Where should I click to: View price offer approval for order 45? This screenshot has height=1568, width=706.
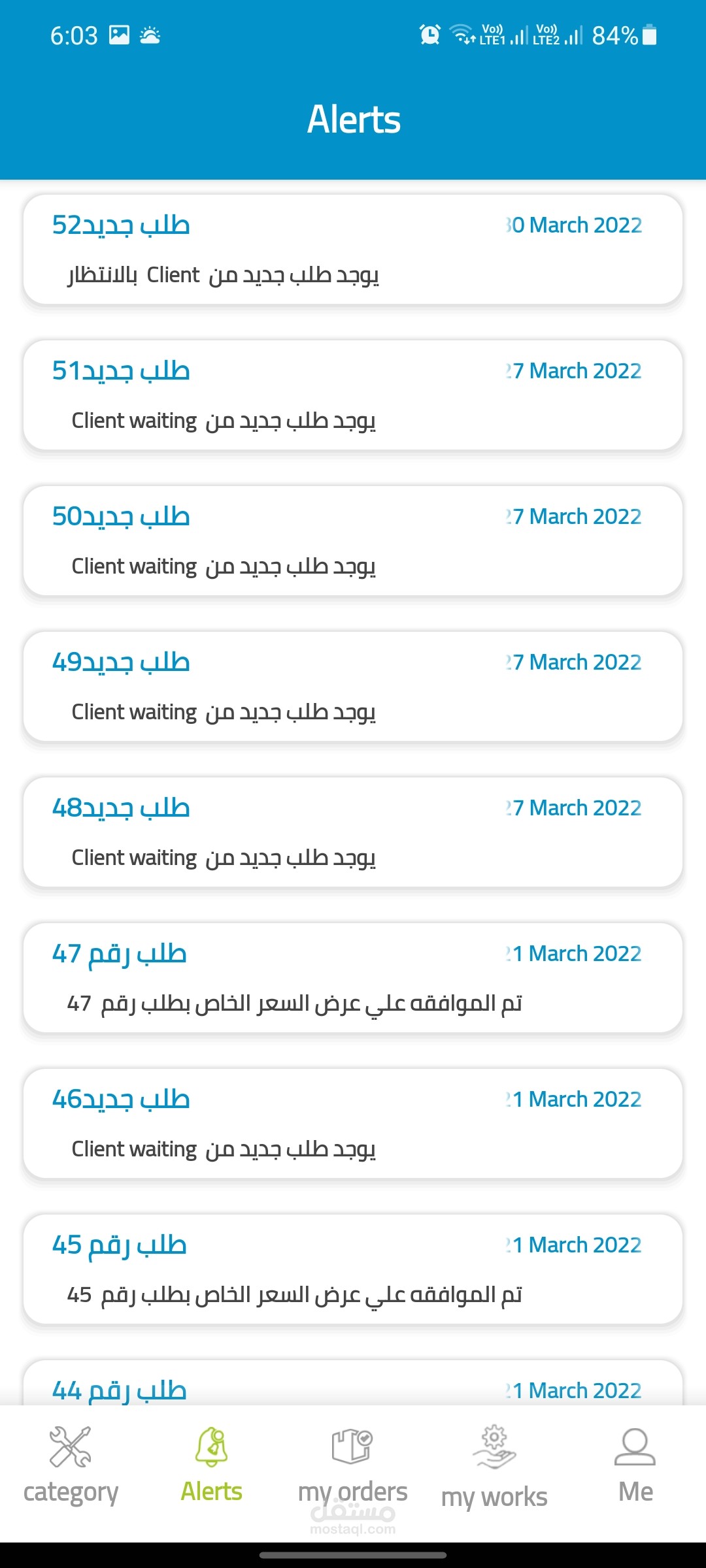[353, 1269]
